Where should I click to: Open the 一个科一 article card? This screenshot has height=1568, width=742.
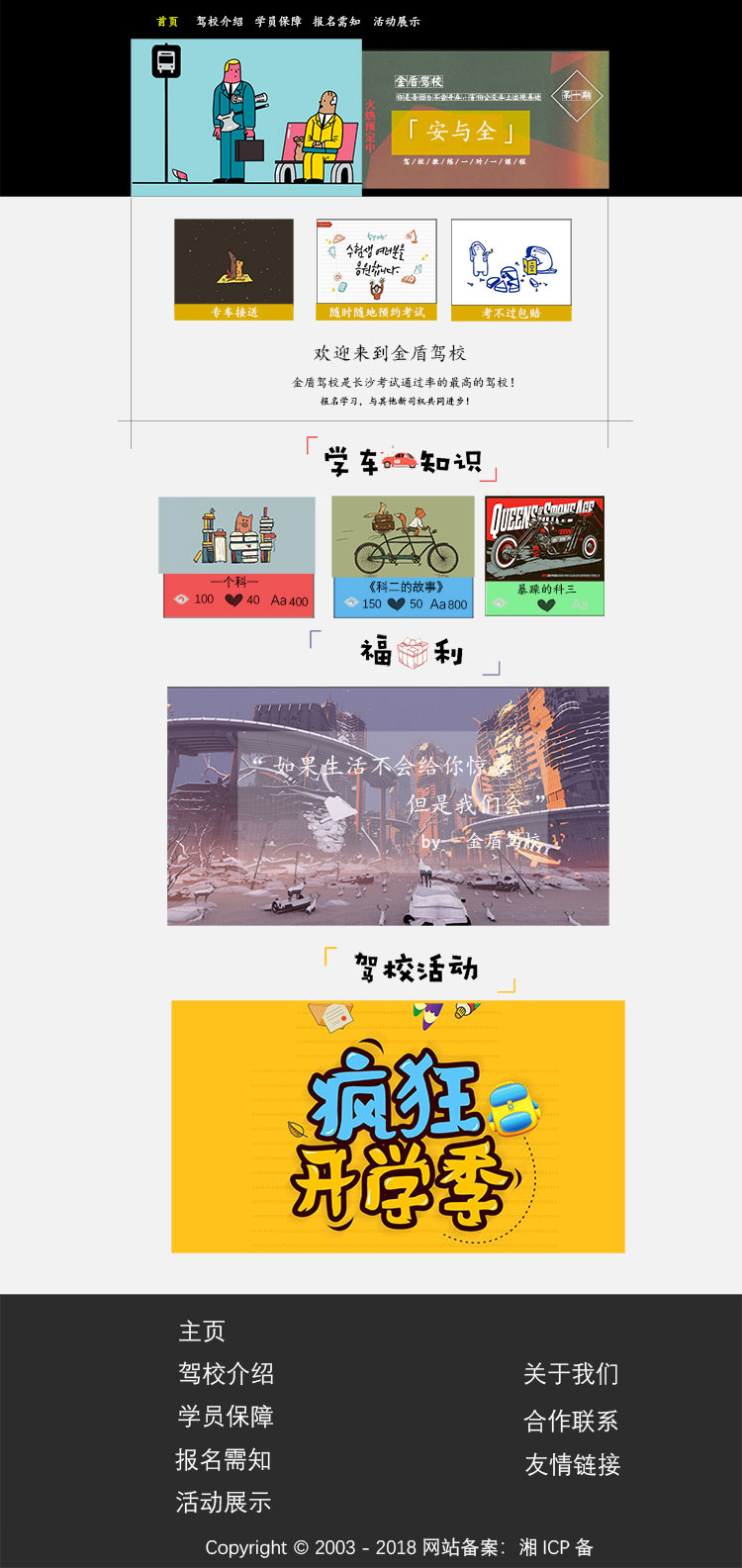point(237,556)
